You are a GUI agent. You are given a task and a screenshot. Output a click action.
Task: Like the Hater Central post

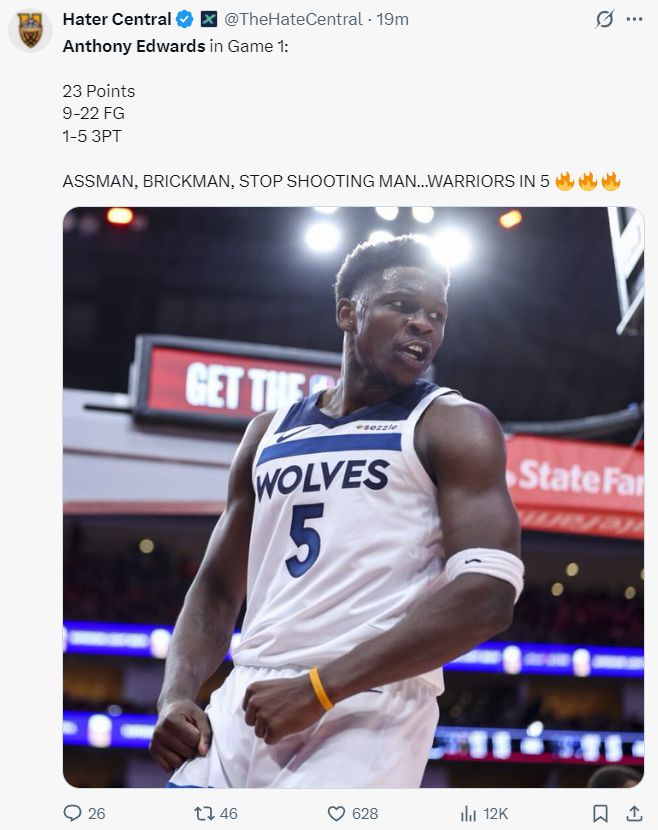point(337,813)
